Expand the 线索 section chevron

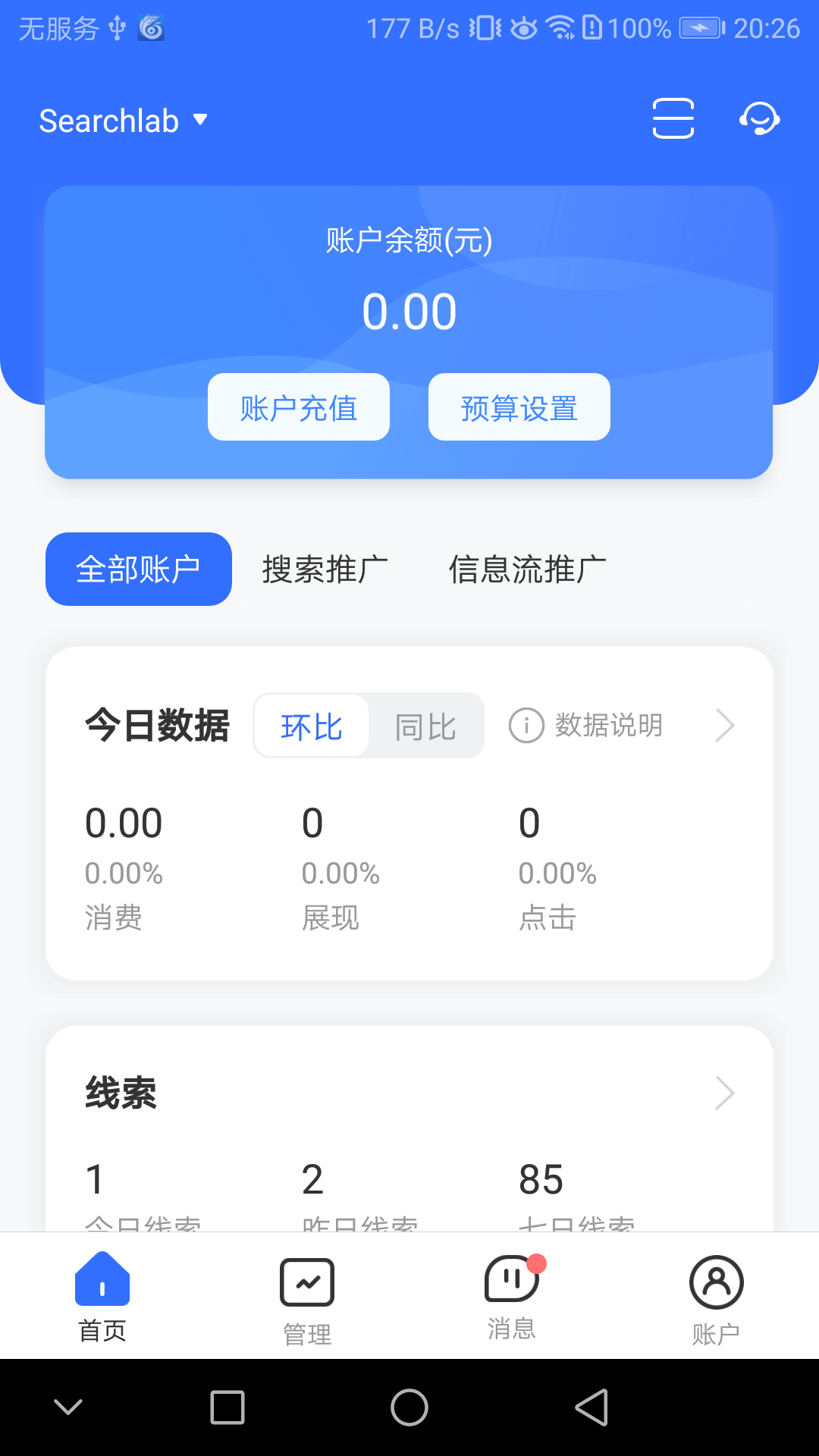[x=725, y=1093]
